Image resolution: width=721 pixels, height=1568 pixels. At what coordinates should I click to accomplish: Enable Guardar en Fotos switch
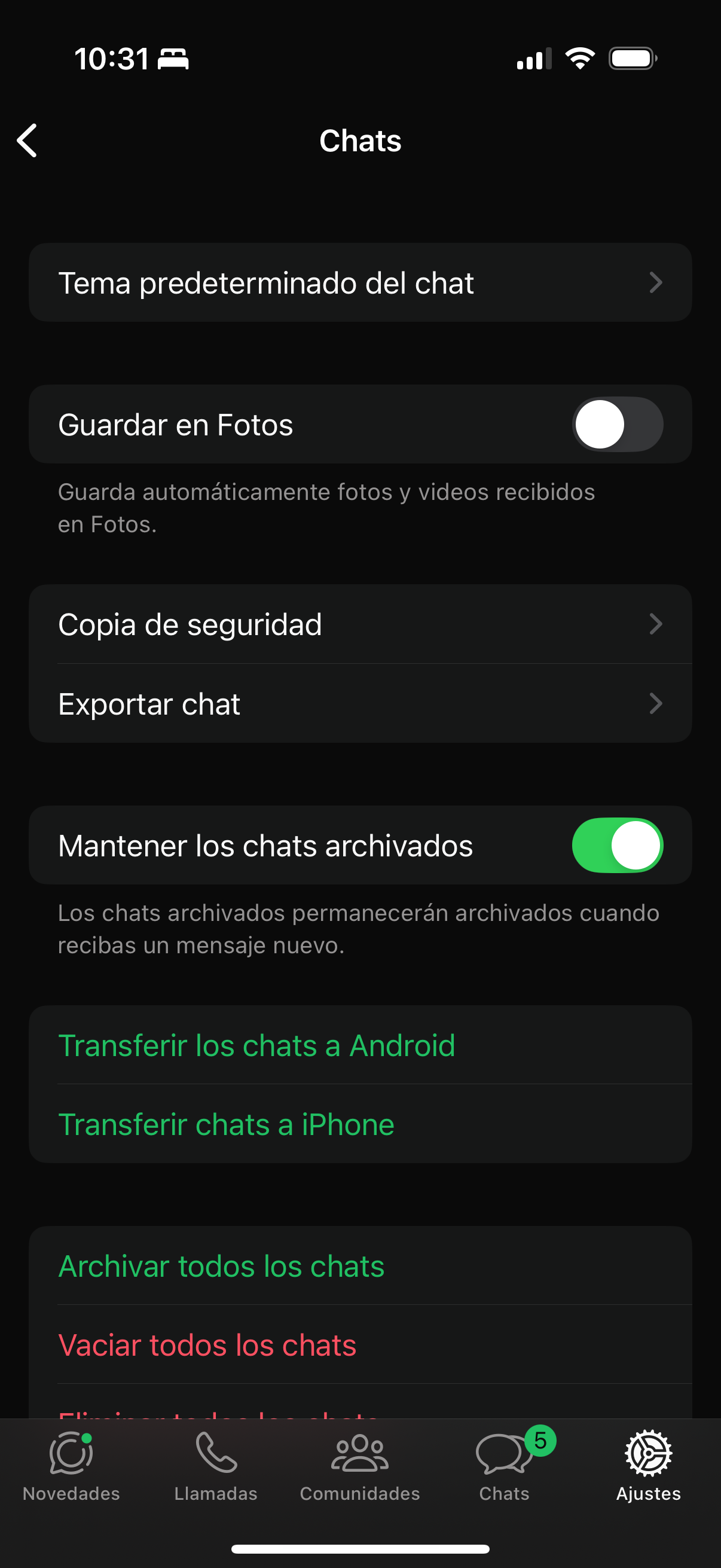tap(617, 425)
